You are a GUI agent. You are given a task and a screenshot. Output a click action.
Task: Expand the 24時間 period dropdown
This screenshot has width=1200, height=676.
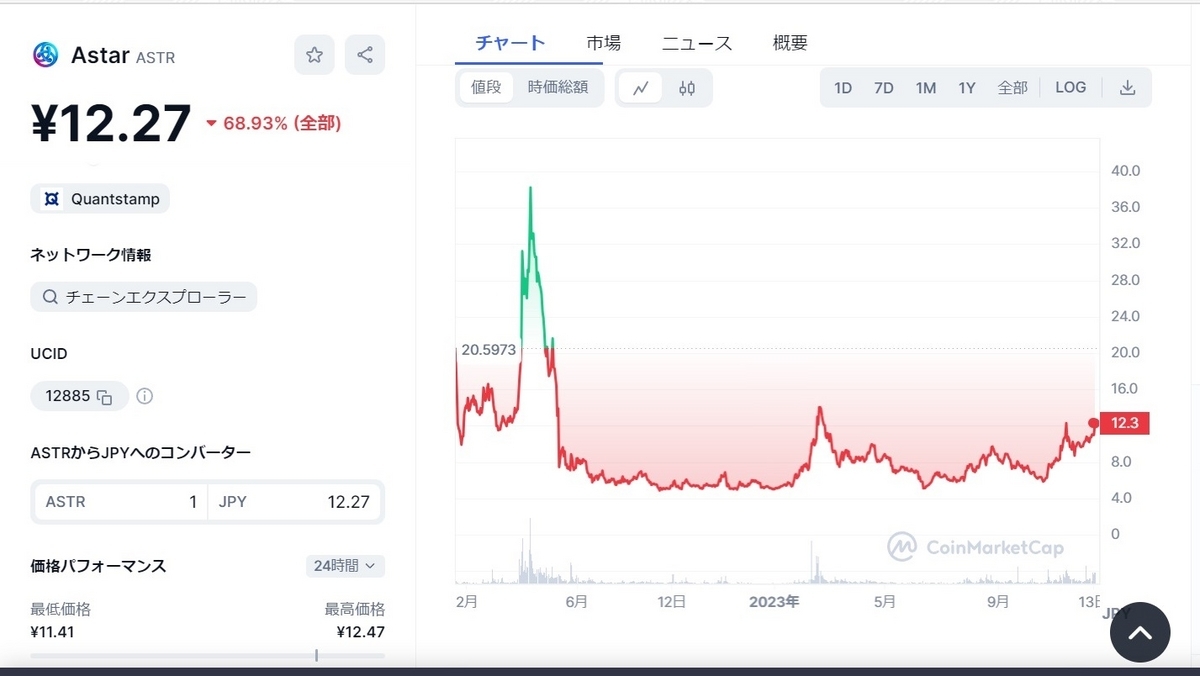[x=345, y=566]
